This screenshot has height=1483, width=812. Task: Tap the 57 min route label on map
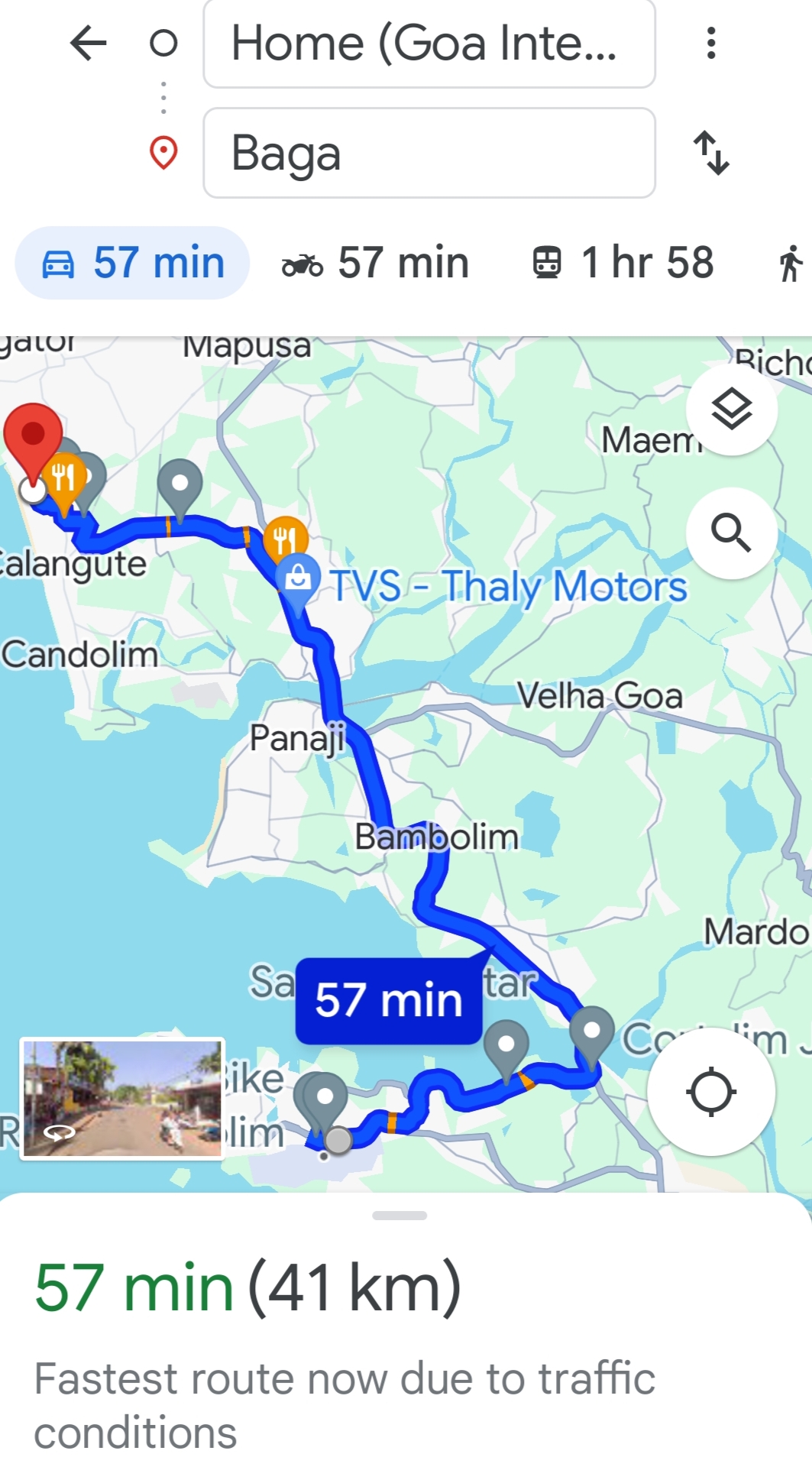388,1000
